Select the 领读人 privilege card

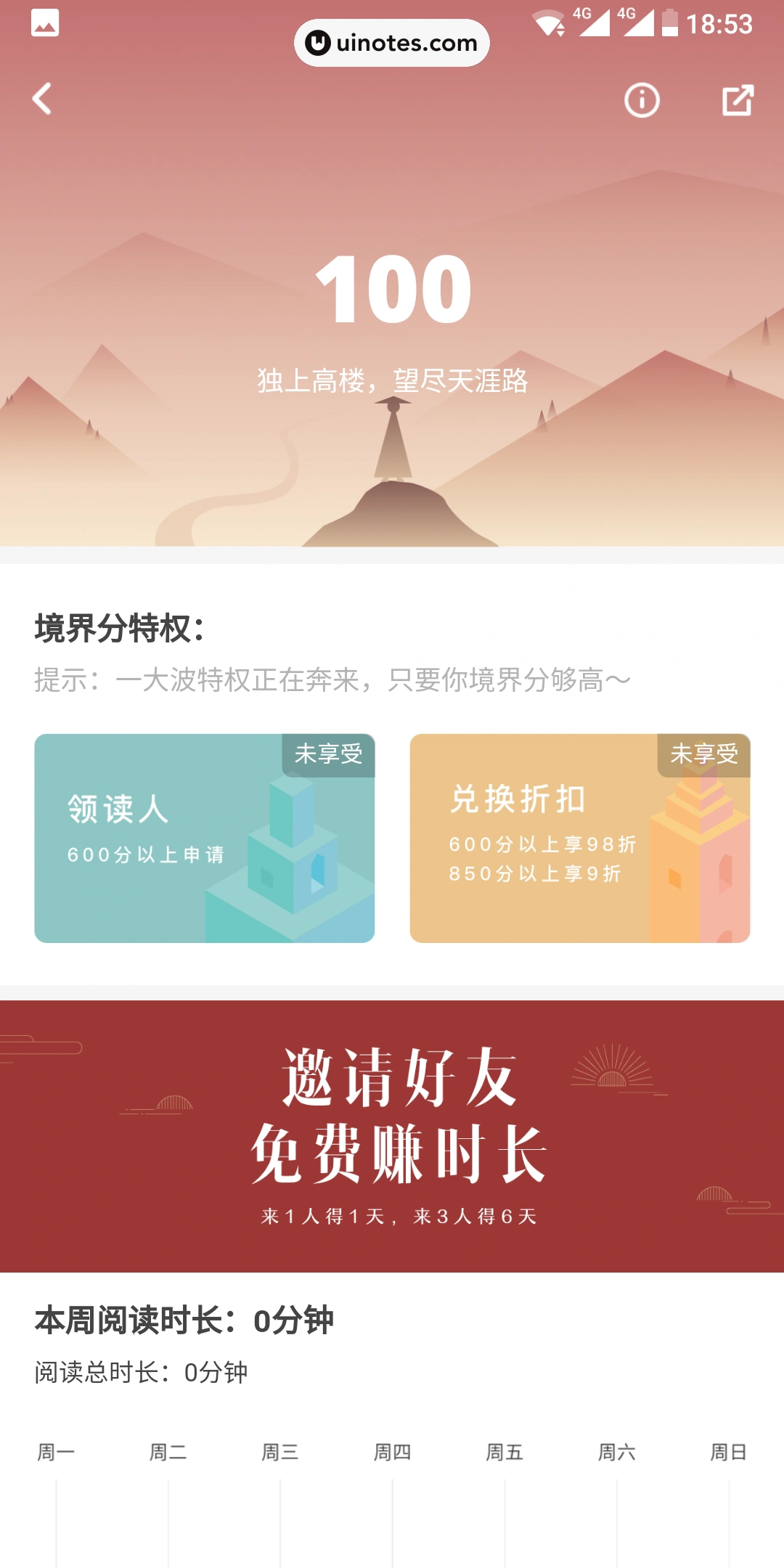tap(205, 838)
